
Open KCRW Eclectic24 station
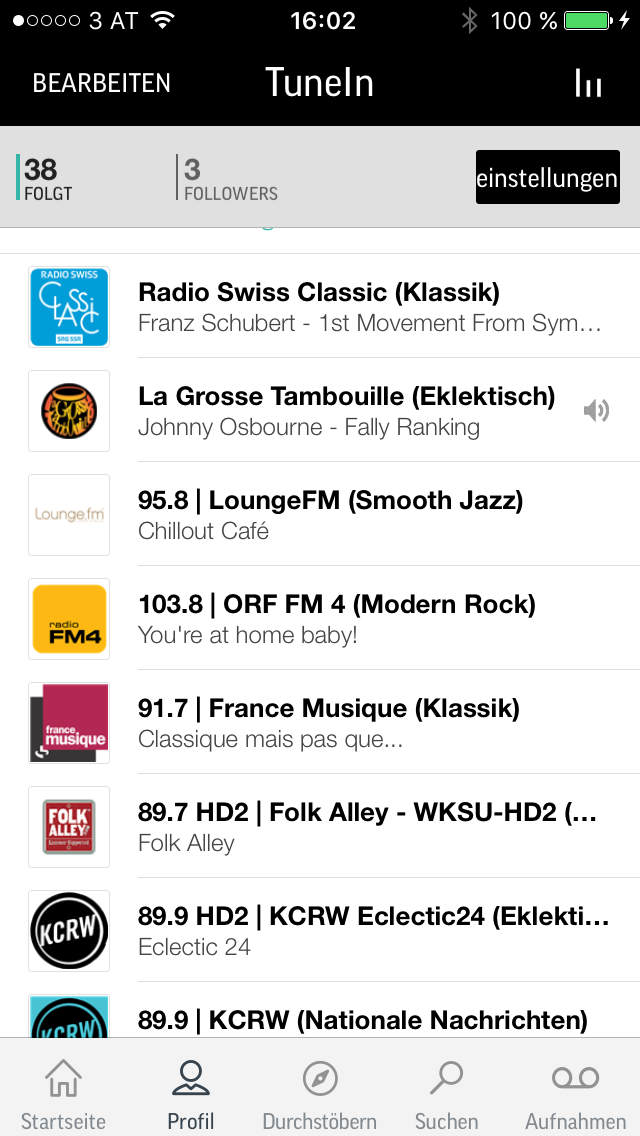[320, 930]
